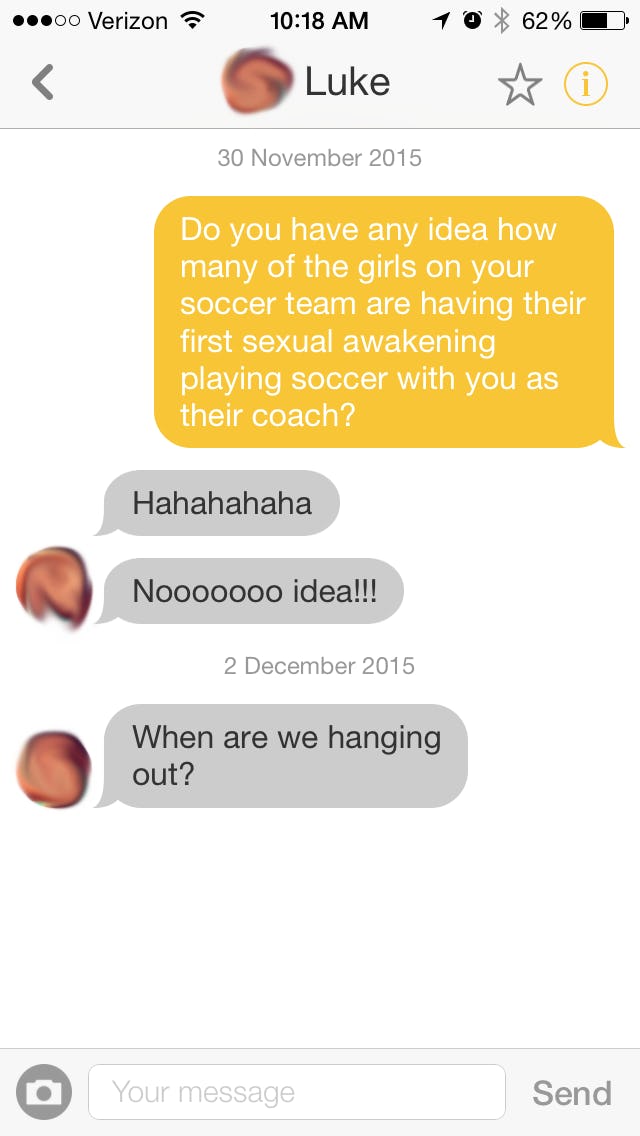Screen dimensions: 640x1136
Task: Open avatar beside "When are we hanging out?"
Action: (54, 769)
